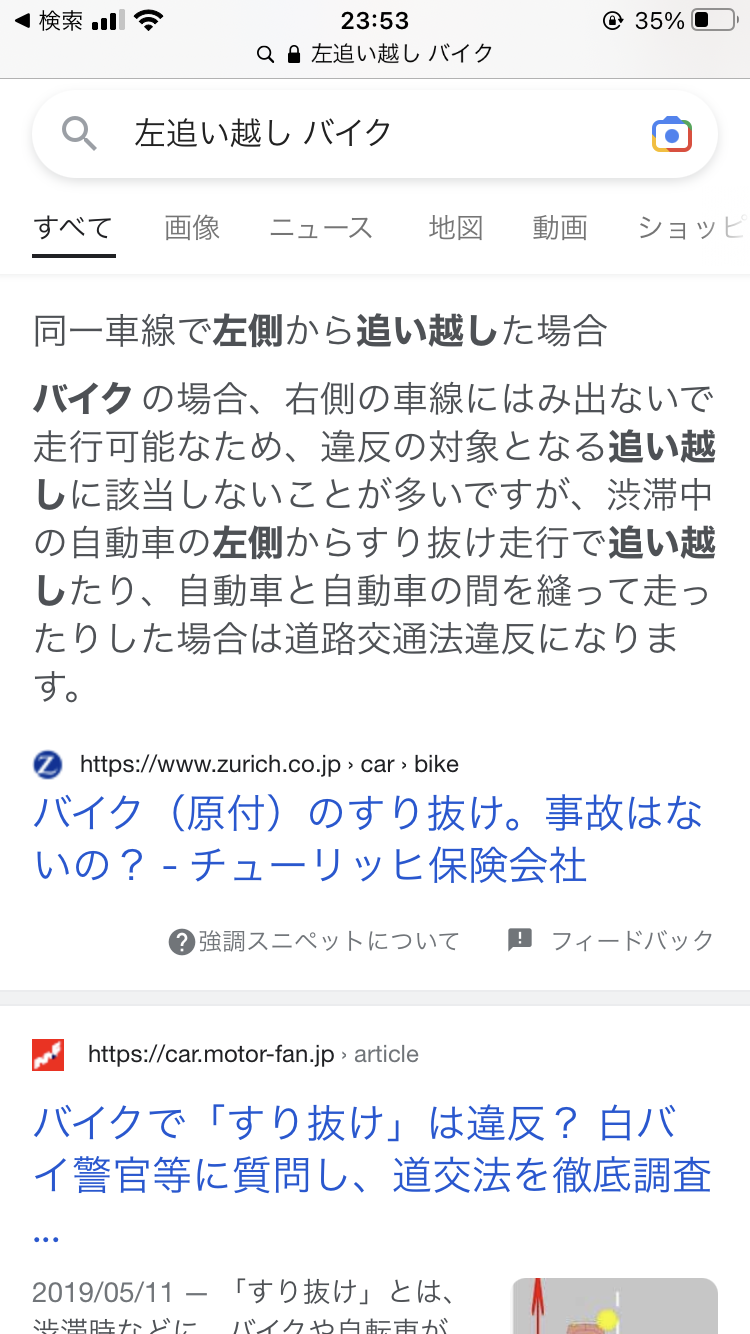750x1334 pixels.
Task: Open 強調スニペットについて info
Action: (314, 941)
